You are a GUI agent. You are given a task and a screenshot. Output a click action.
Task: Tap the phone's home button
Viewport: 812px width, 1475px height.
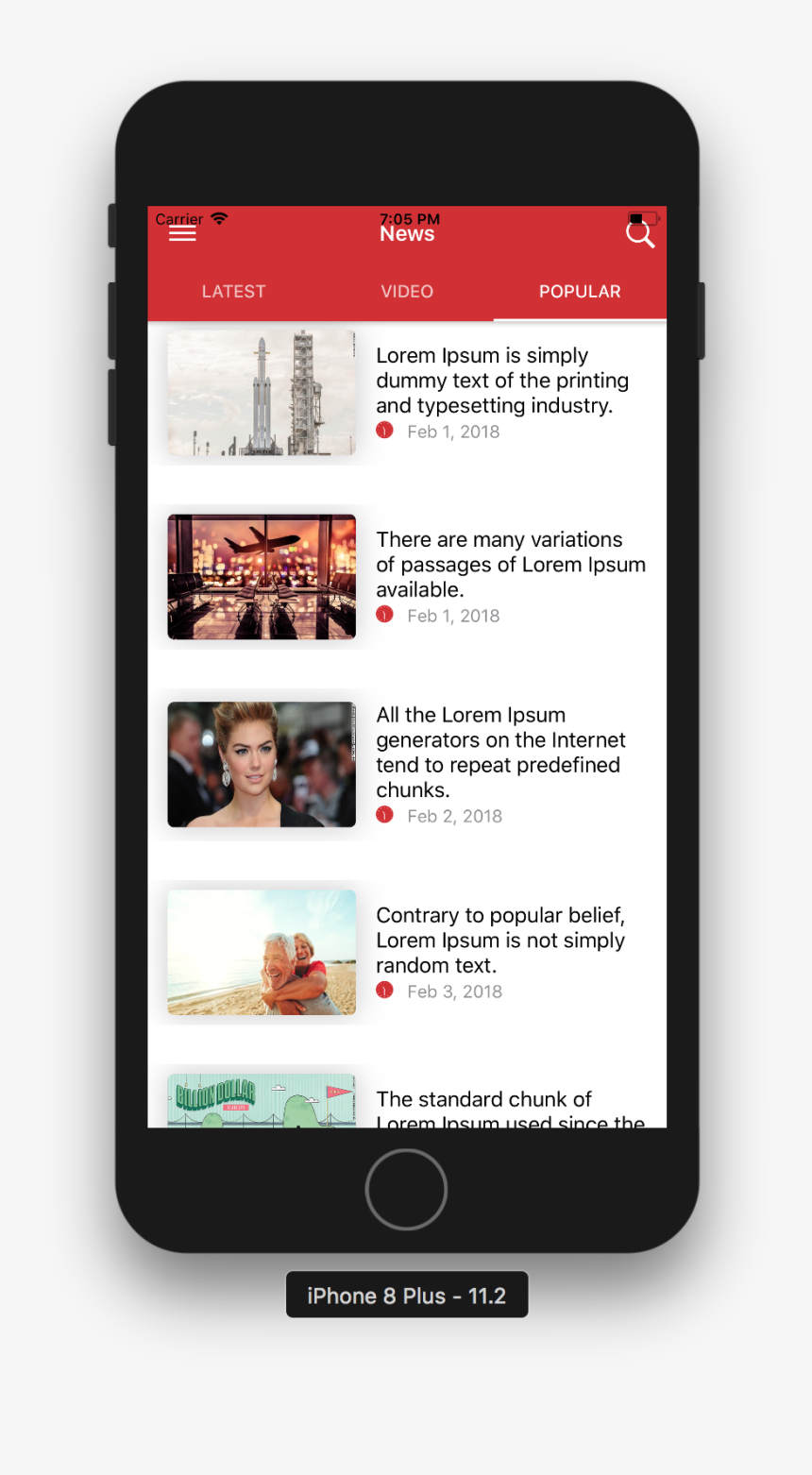[x=406, y=1189]
